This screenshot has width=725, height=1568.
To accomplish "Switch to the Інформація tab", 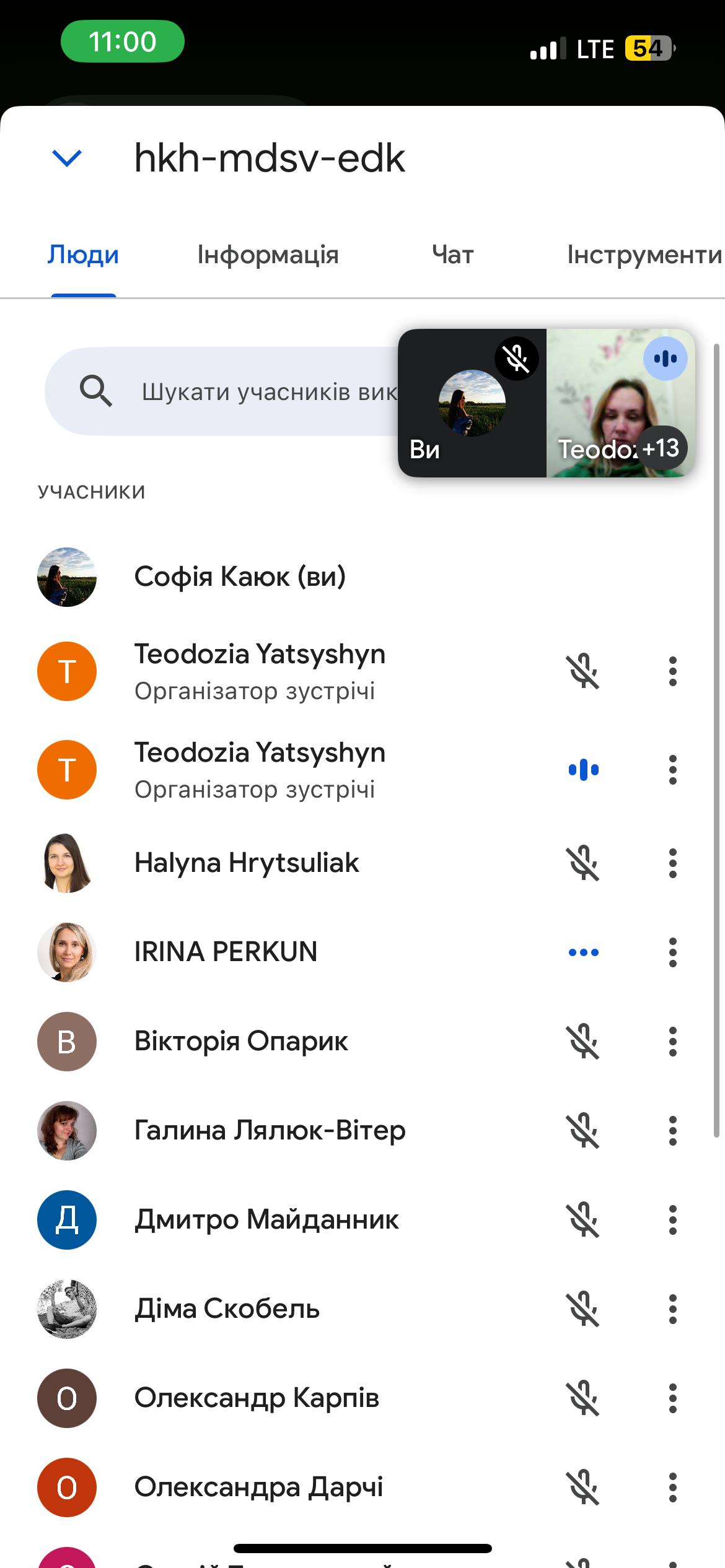I will click(268, 255).
